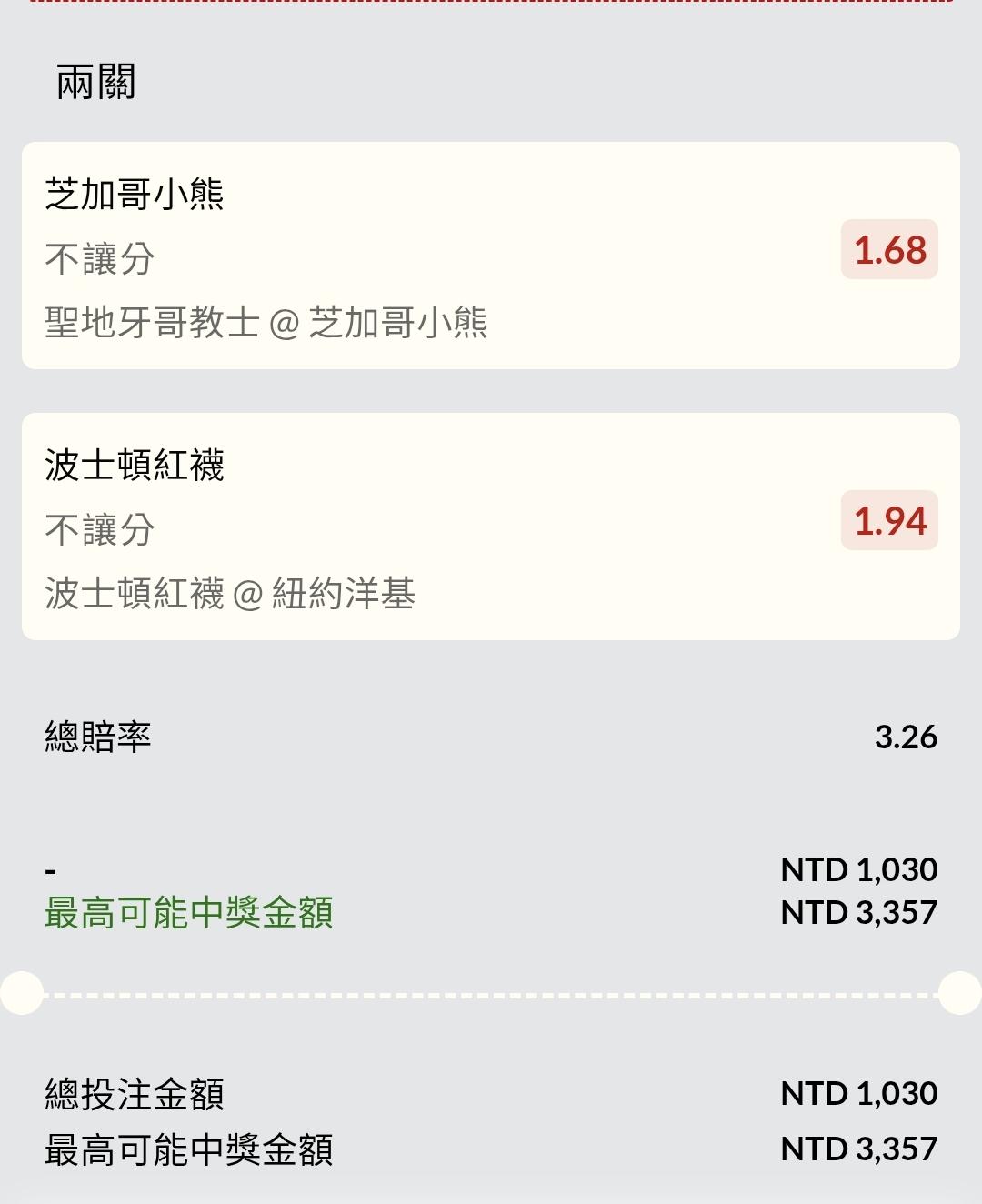Open the 芝加哥小熊 bet selection card
982x1204 pixels.
[491, 256]
